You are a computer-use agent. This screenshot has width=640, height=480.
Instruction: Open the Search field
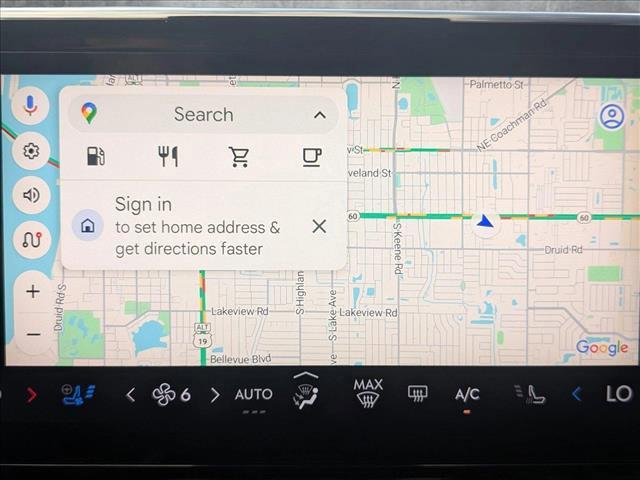point(203,114)
